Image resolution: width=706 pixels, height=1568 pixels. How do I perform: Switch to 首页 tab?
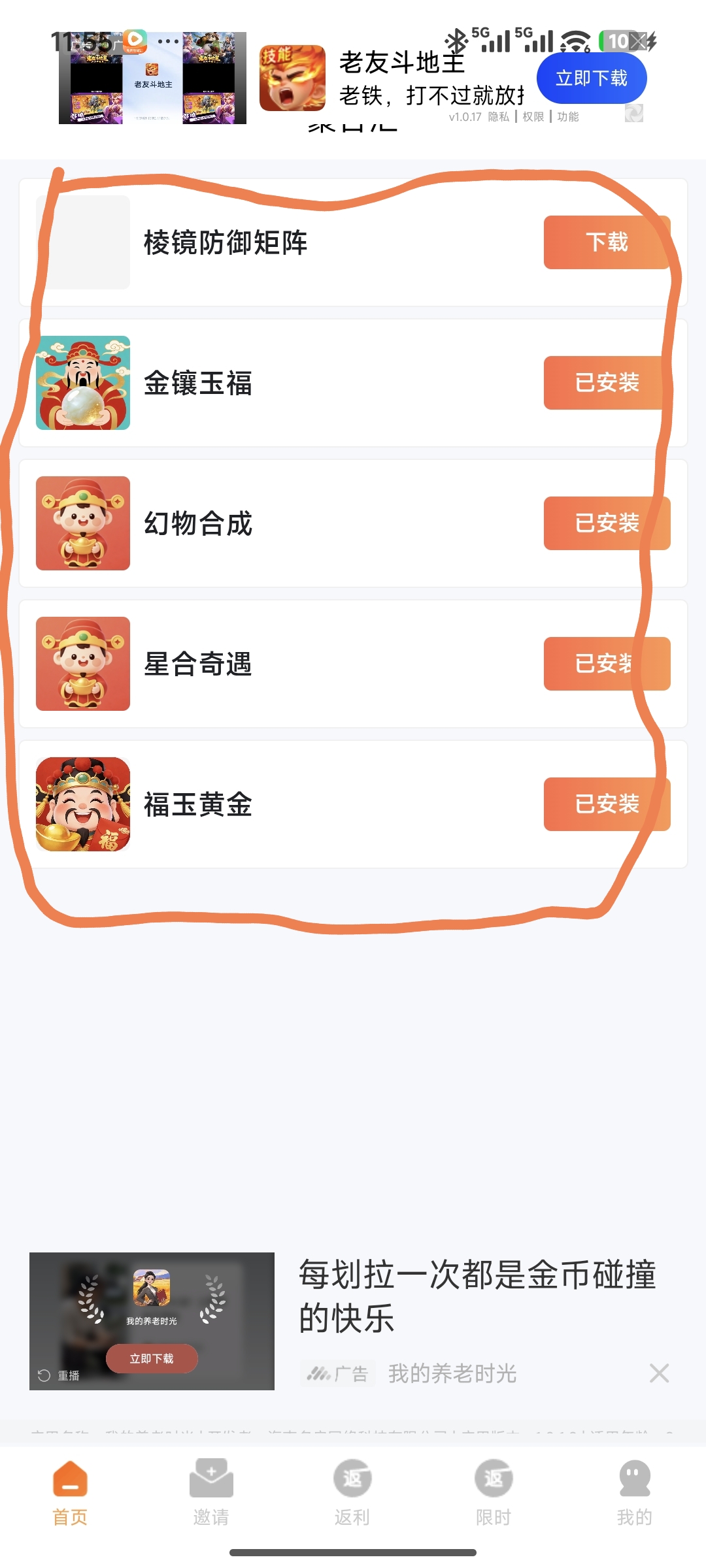click(70, 1494)
